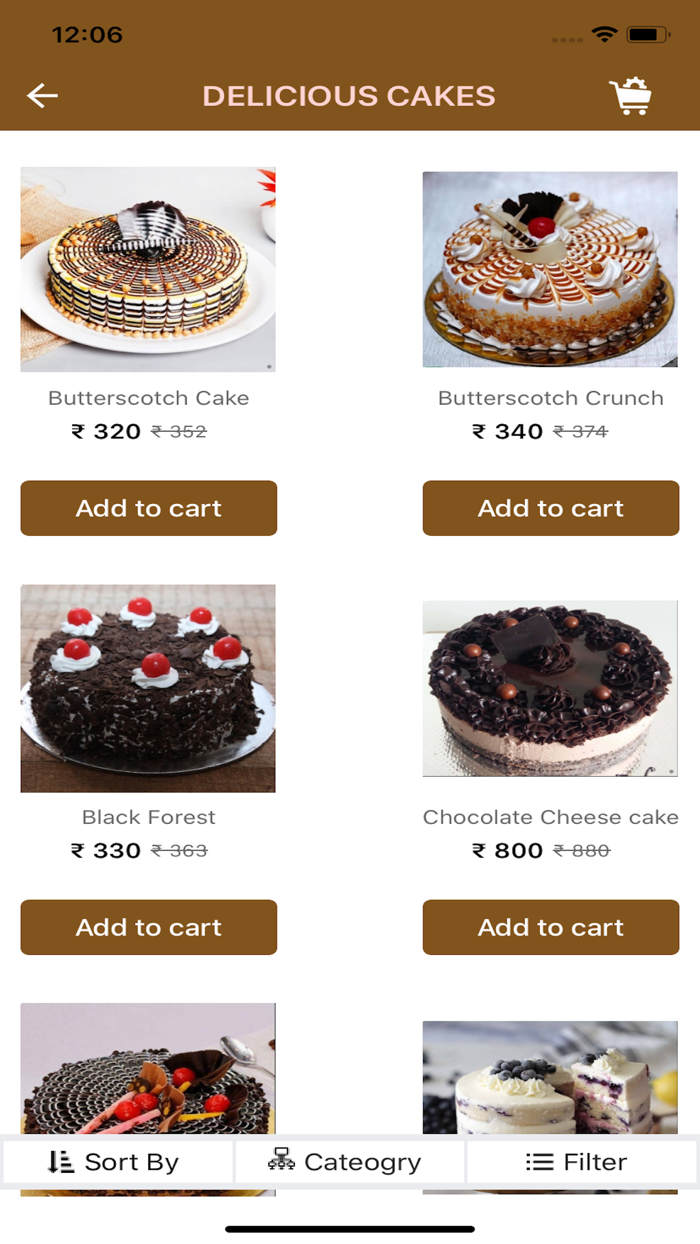
Task: Open the Black Forest cake image
Action: (148, 688)
